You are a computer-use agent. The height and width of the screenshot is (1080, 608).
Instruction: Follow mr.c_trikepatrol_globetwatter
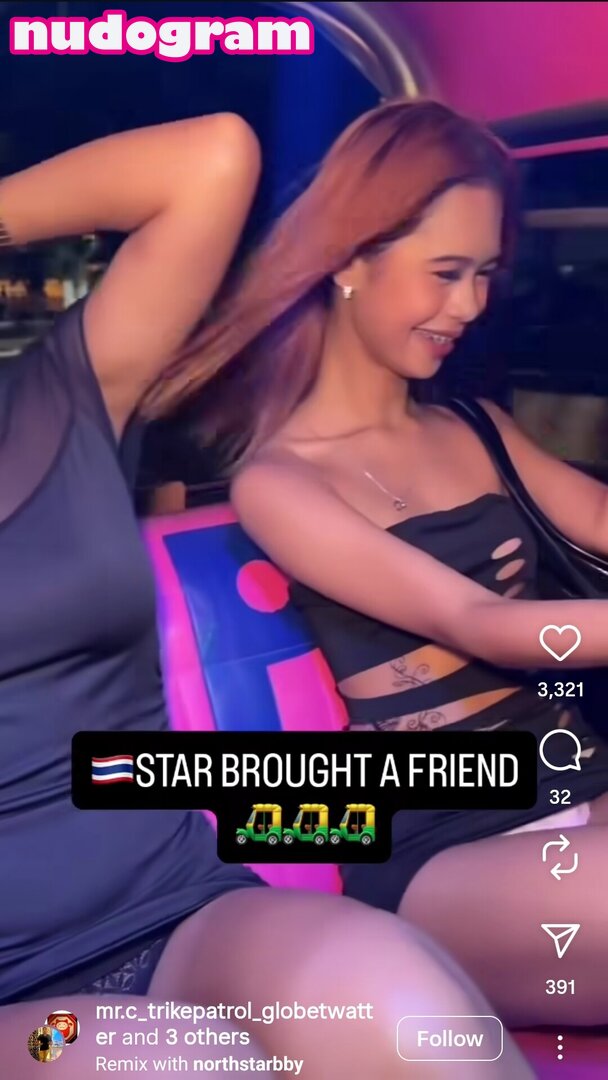click(x=449, y=1039)
